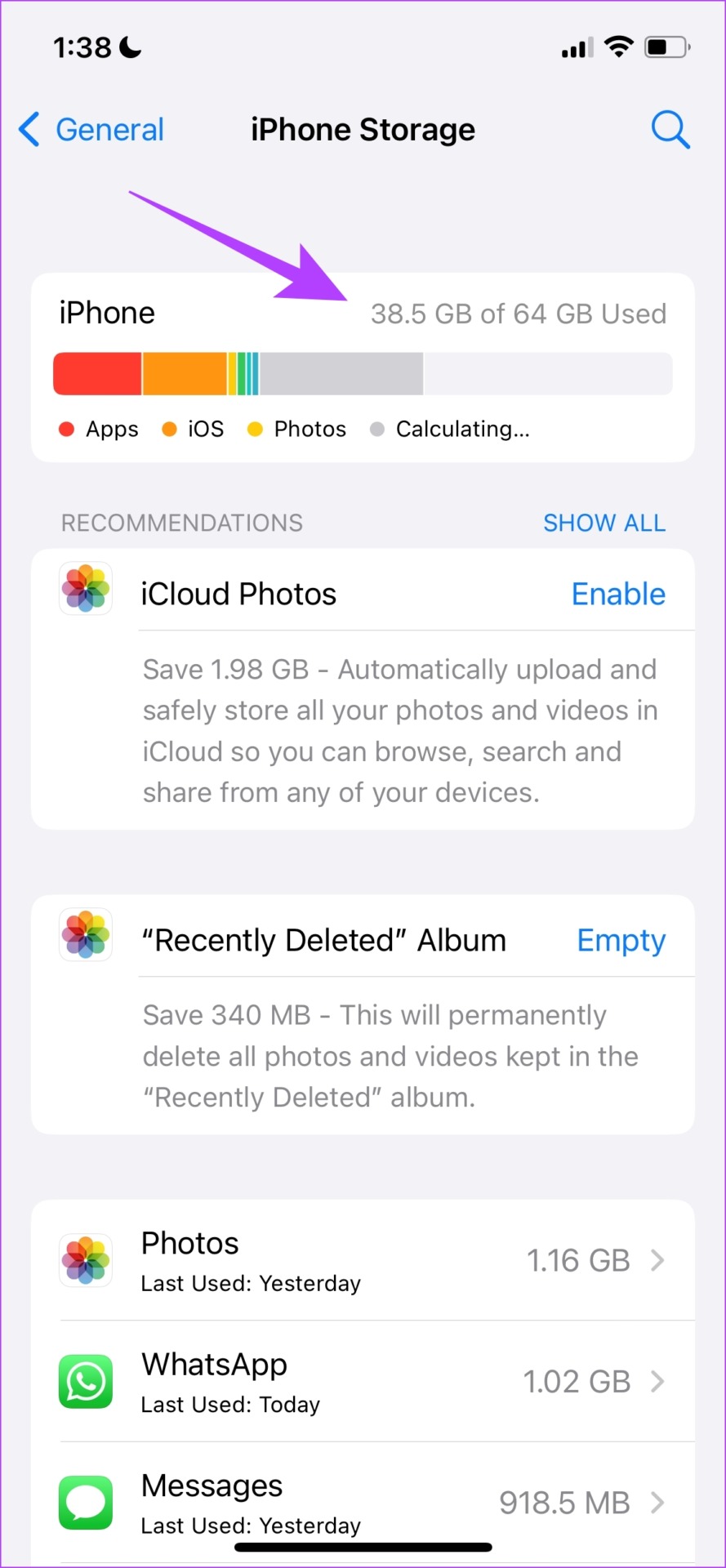Open Photos storage details
Viewport: 726px width, 1568px height.
(363, 1260)
